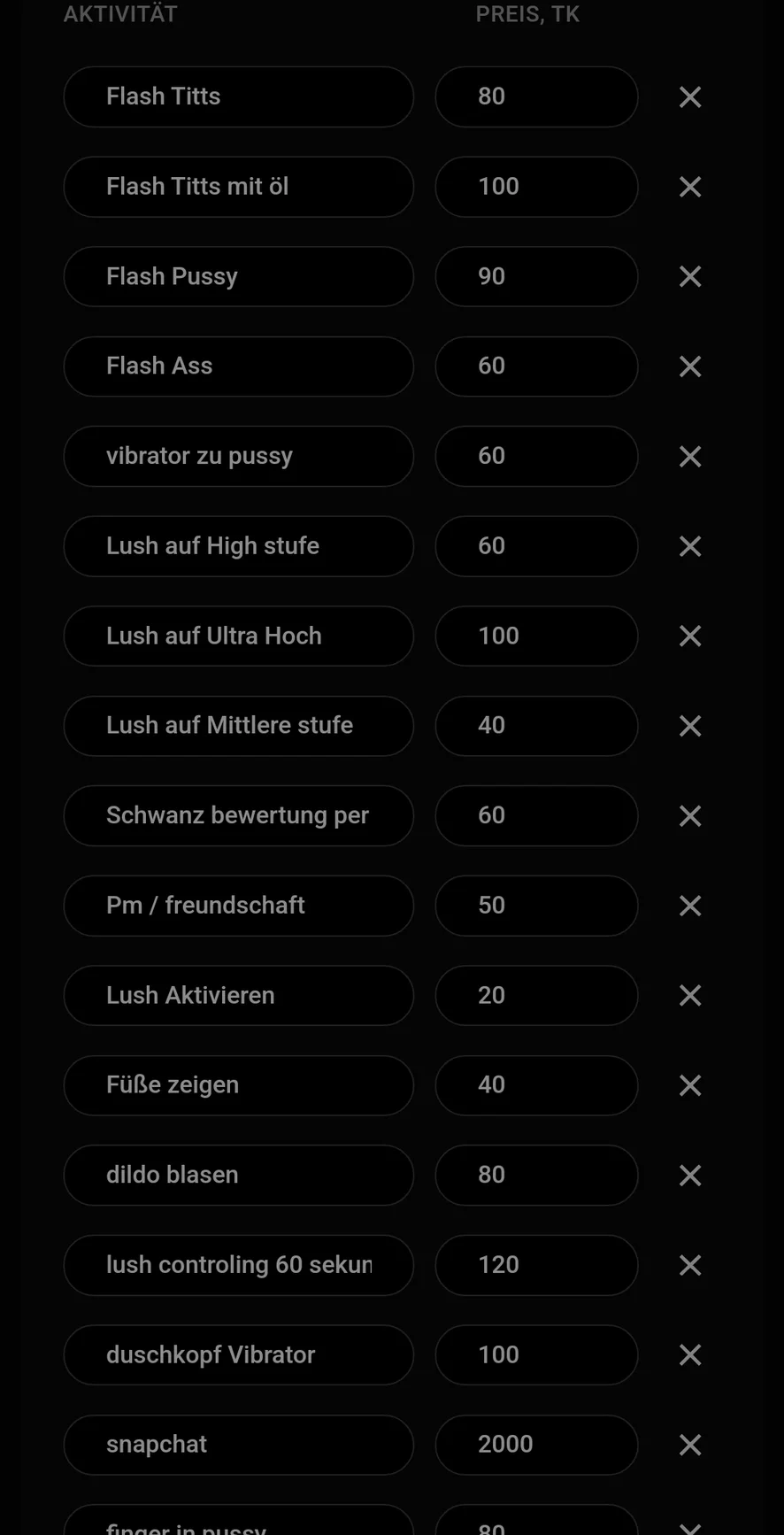
Task: Remove the Lush auf Mittlere stufe row
Action: 690,726
